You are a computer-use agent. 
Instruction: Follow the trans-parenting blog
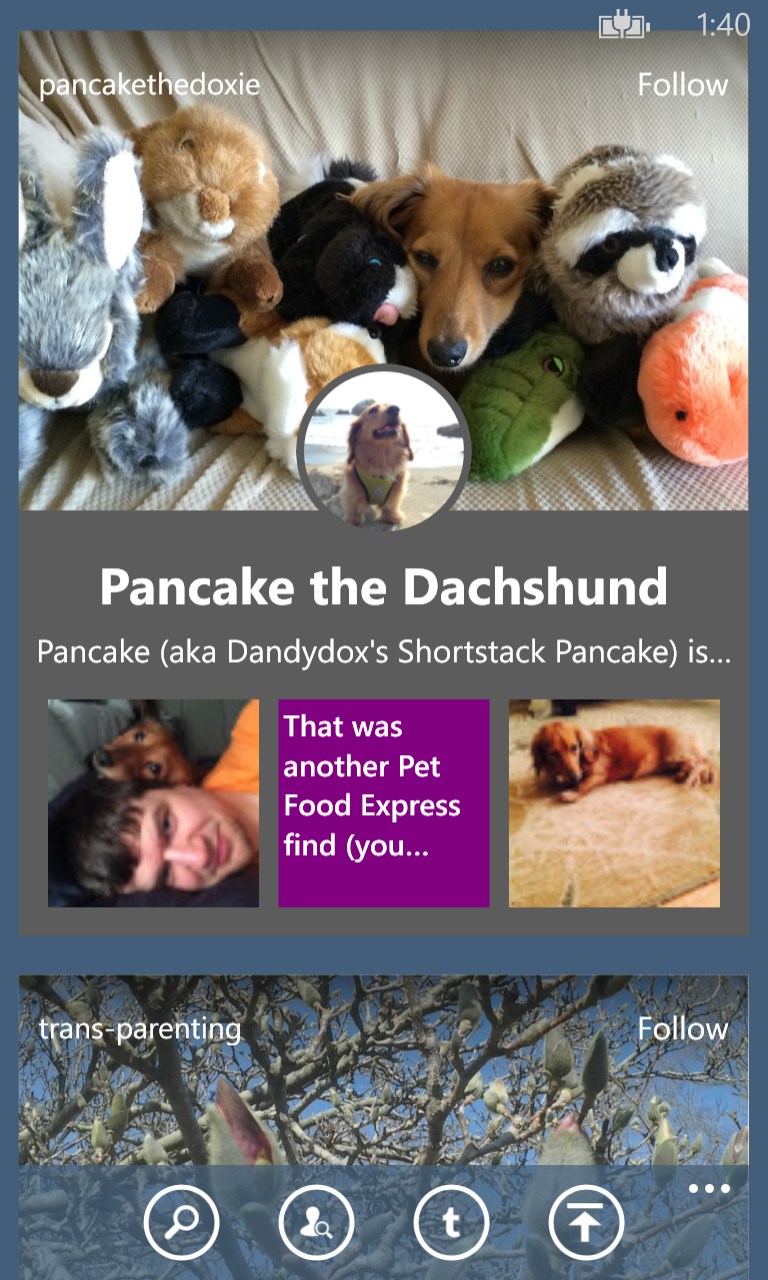[682, 1028]
